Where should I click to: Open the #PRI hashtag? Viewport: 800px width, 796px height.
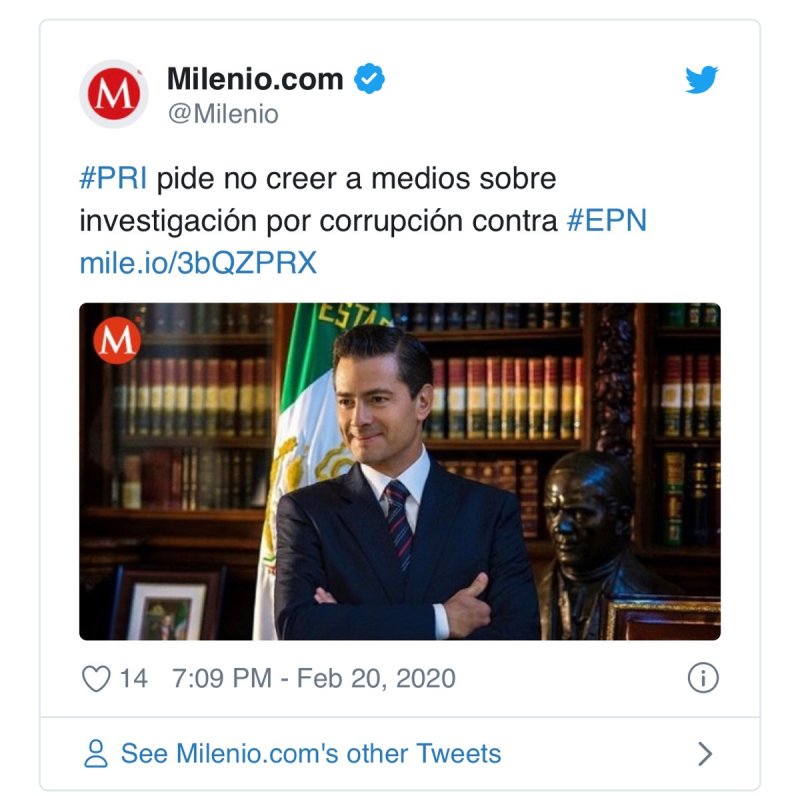113,179
